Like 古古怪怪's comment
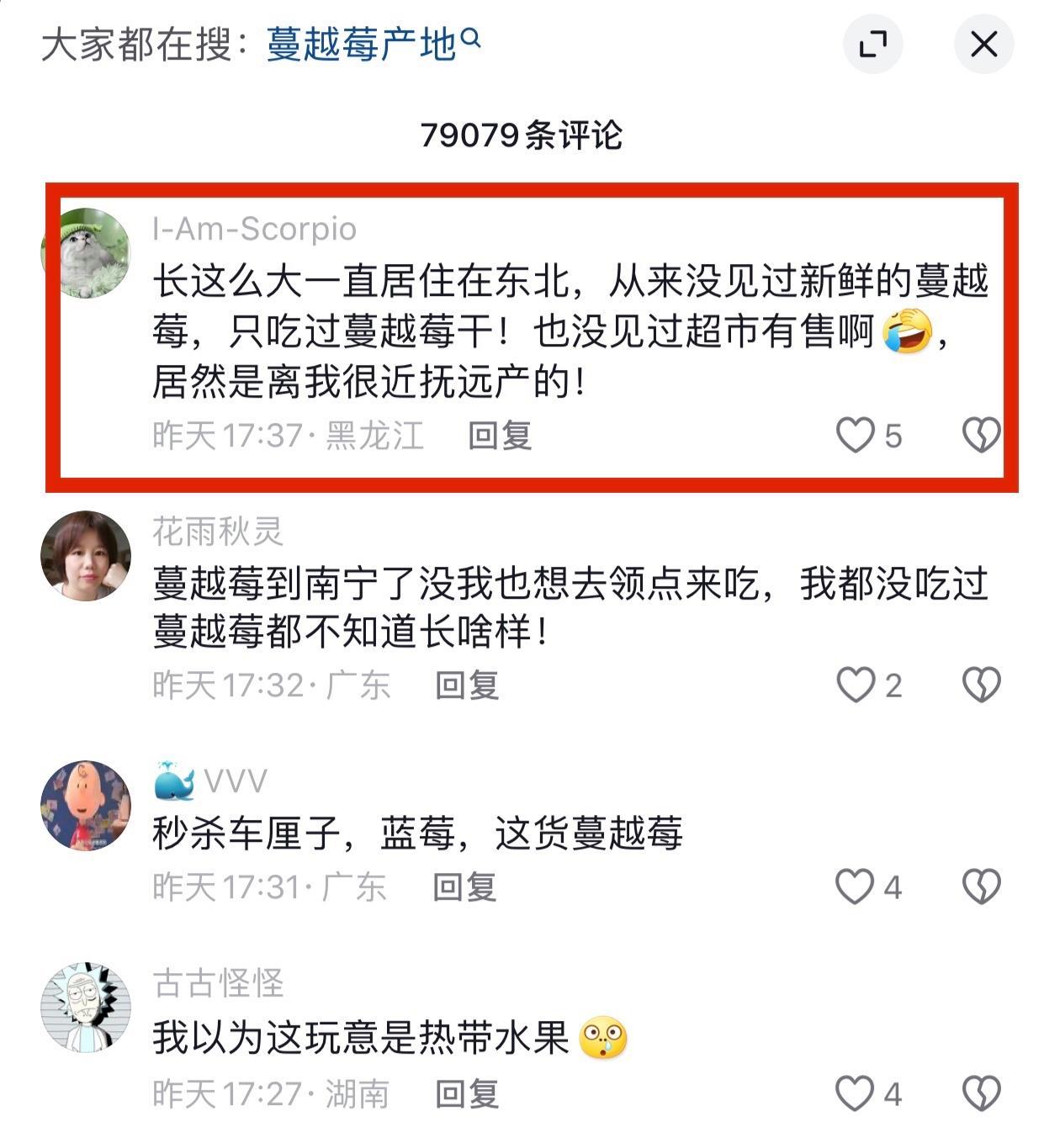1044x1148 pixels. (856, 1094)
